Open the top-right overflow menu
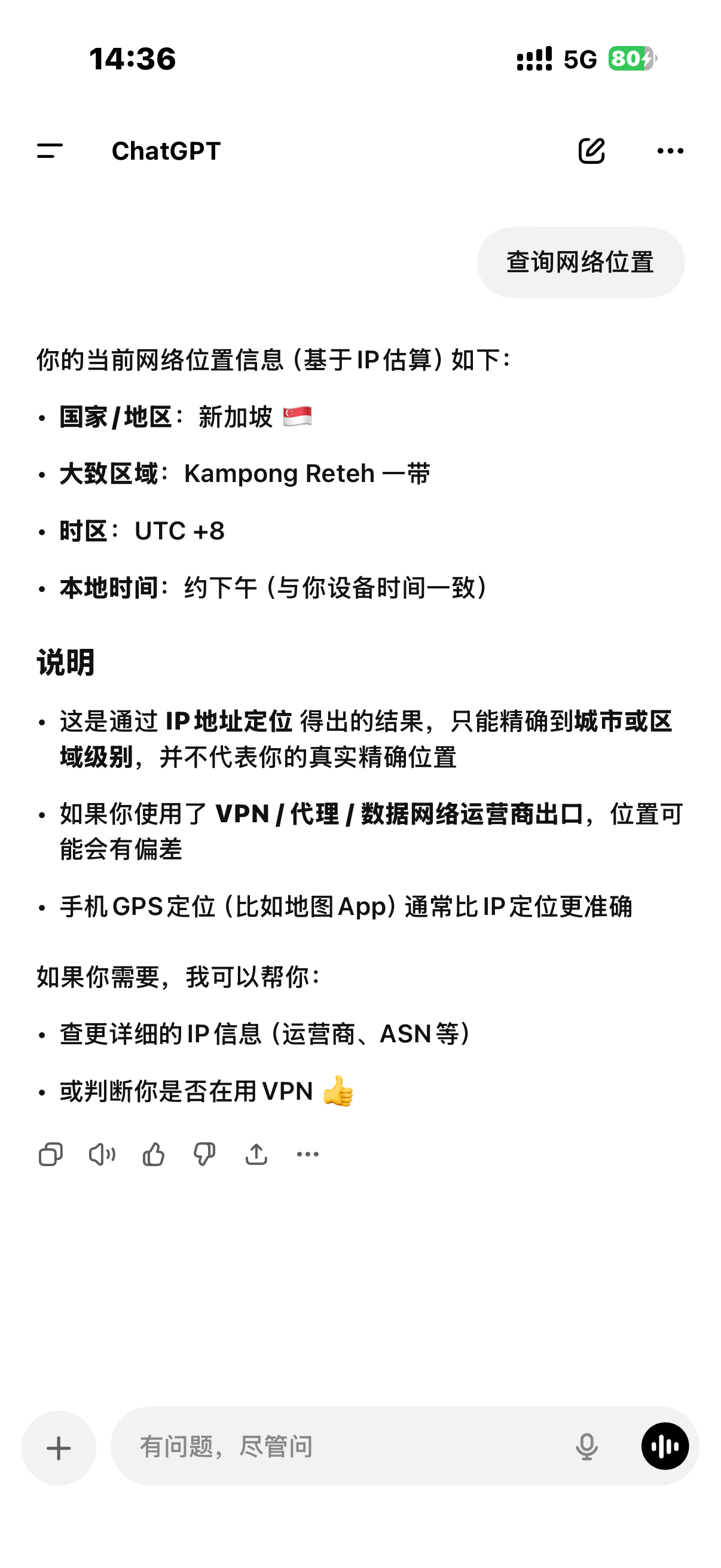721x1568 pixels. pyautogui.click(x=671, y=151)
